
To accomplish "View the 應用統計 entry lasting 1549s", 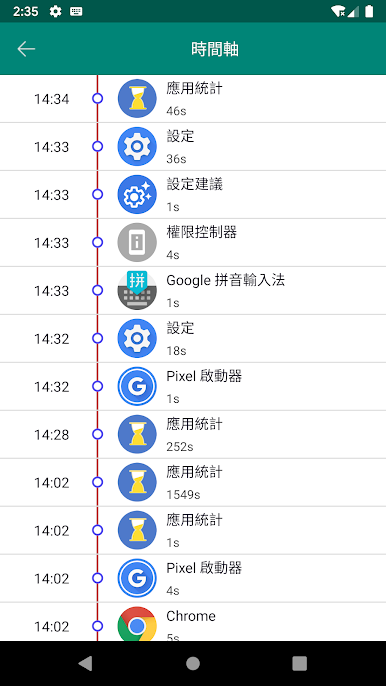I will tap(193, 483).
